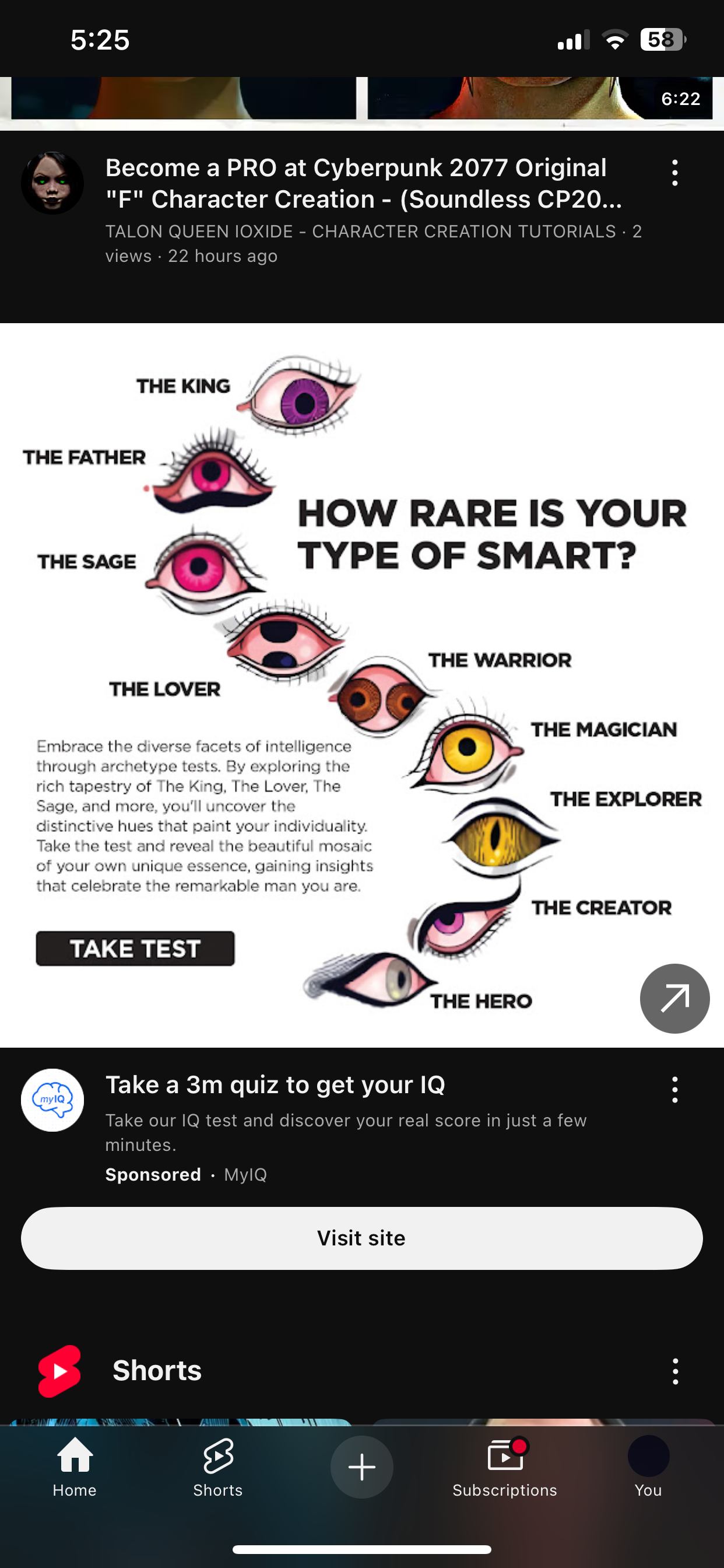Tap the arrow open-link button on ad
This screenshot has height=1568, width=724.
[674, 998]
